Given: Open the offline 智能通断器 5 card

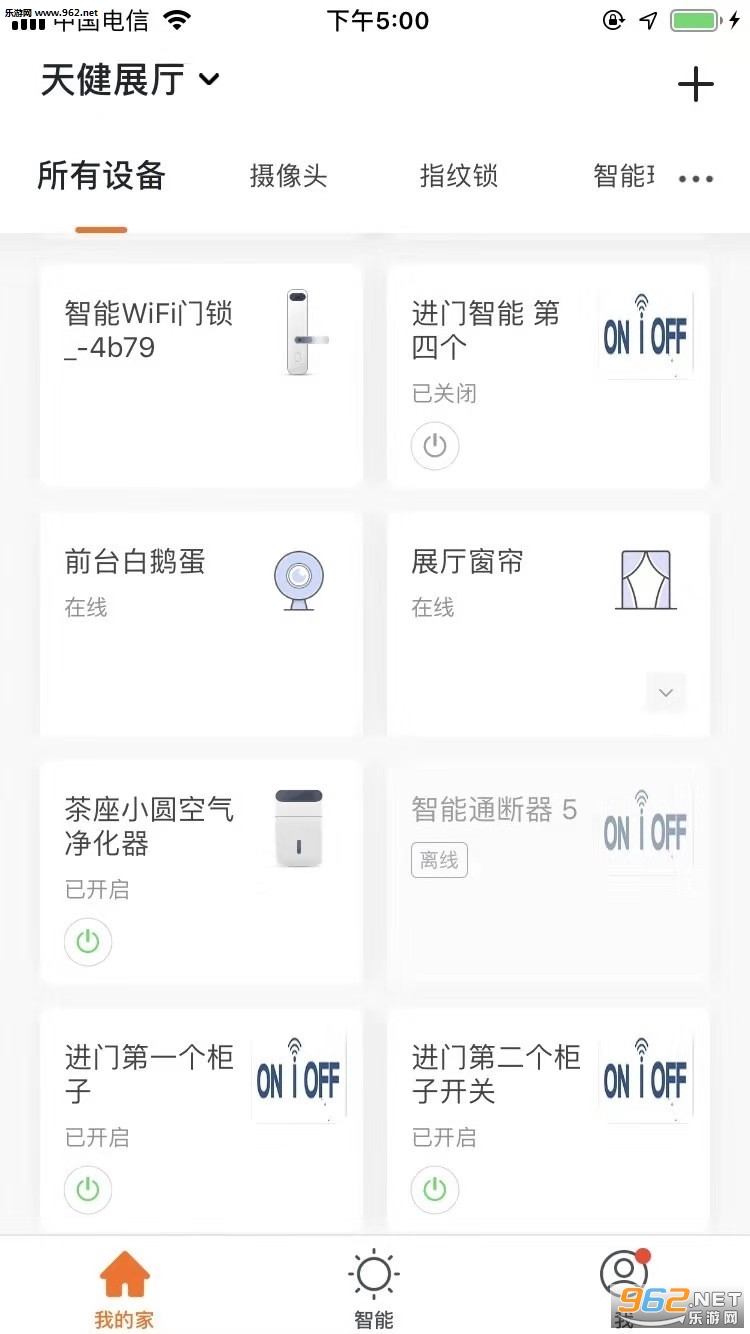Looking at the screenshot, I should point(548,870).
